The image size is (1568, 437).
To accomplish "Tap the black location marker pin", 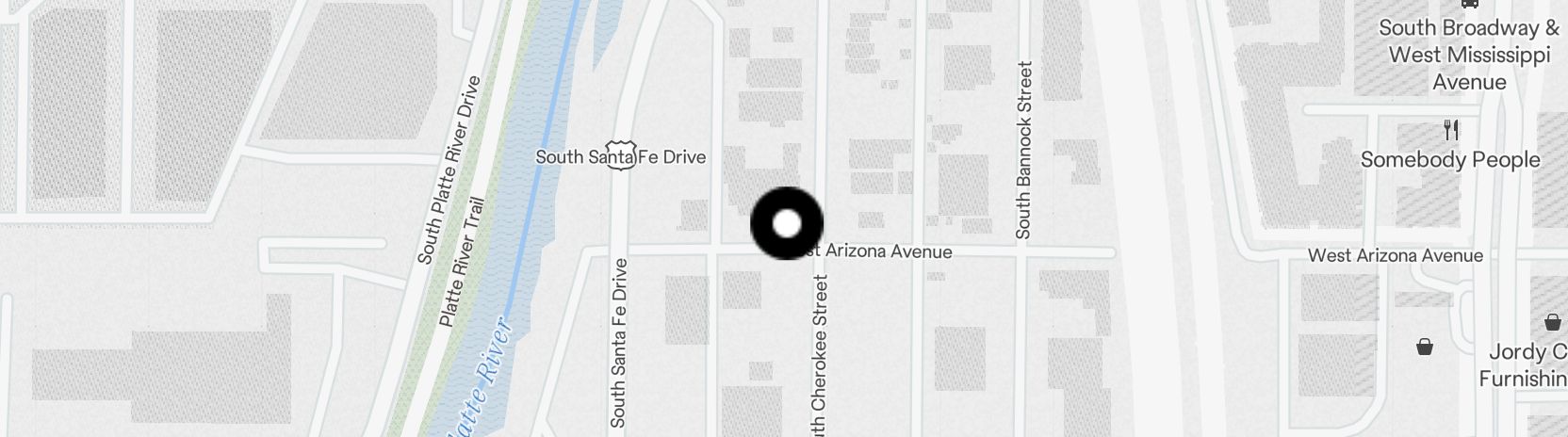I will point(787,223).
